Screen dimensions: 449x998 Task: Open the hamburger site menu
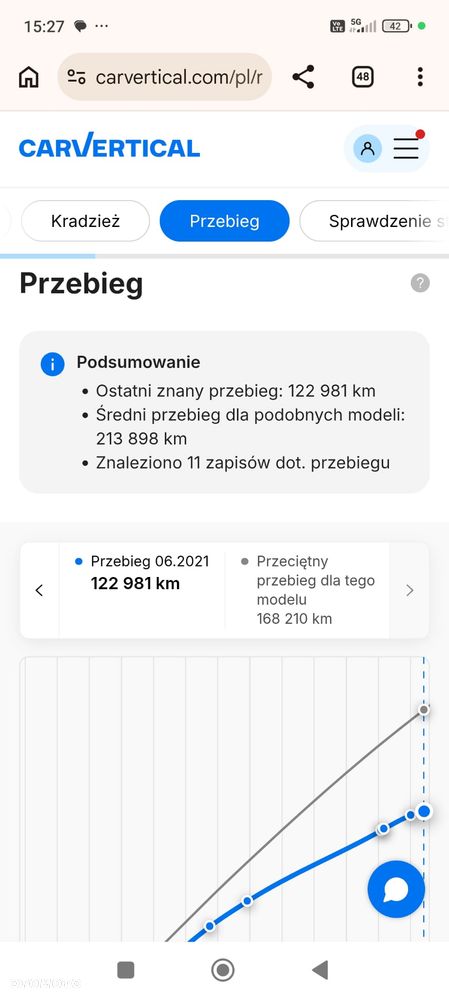pyautogui.click(x=406, y=148)
